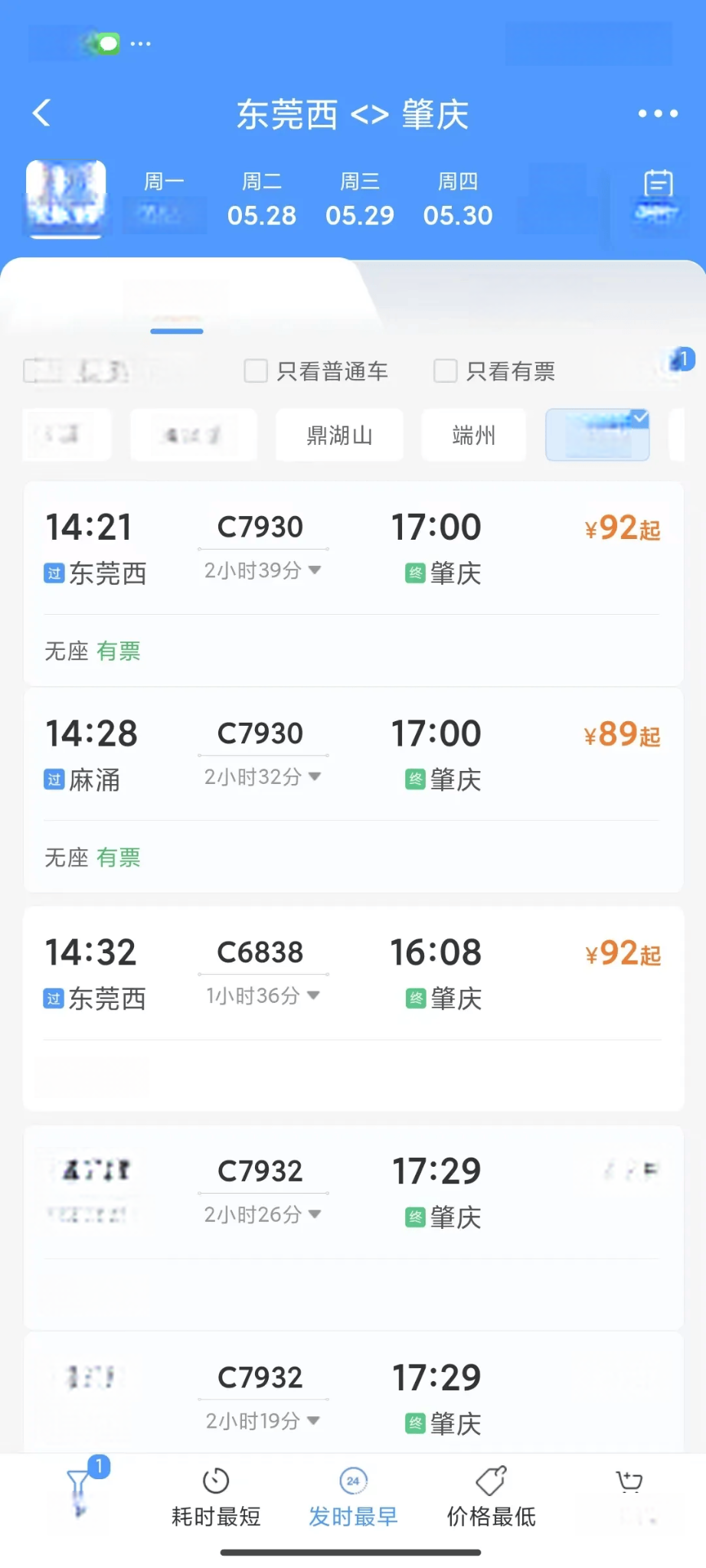Open the C7932 train with 2小时26分 duration

(353, 1227)
